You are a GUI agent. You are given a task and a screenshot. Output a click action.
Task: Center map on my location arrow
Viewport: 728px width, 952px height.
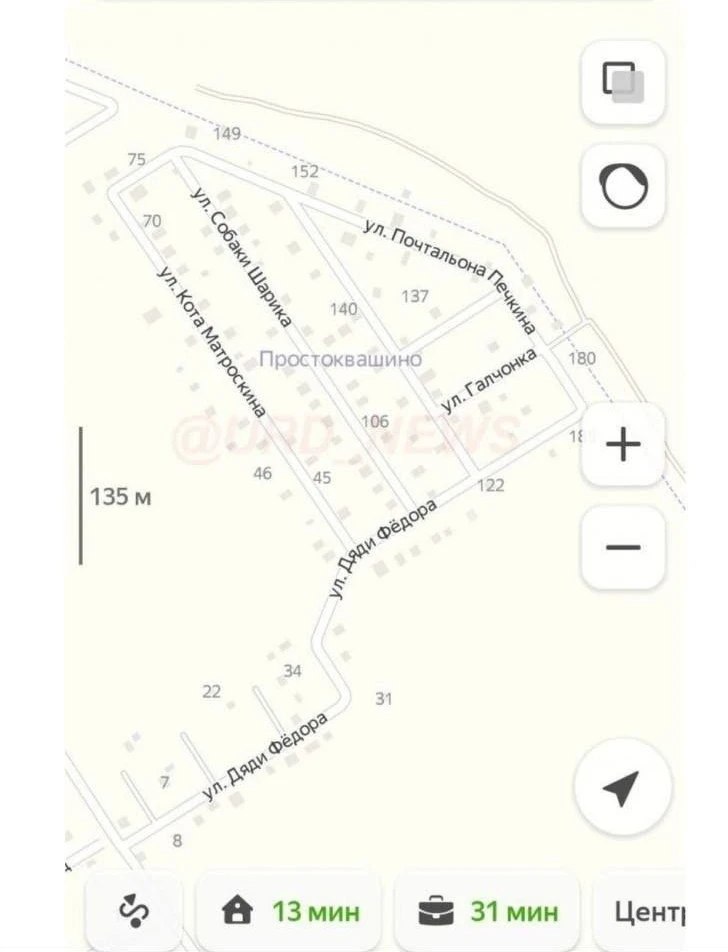coord(621,788)
